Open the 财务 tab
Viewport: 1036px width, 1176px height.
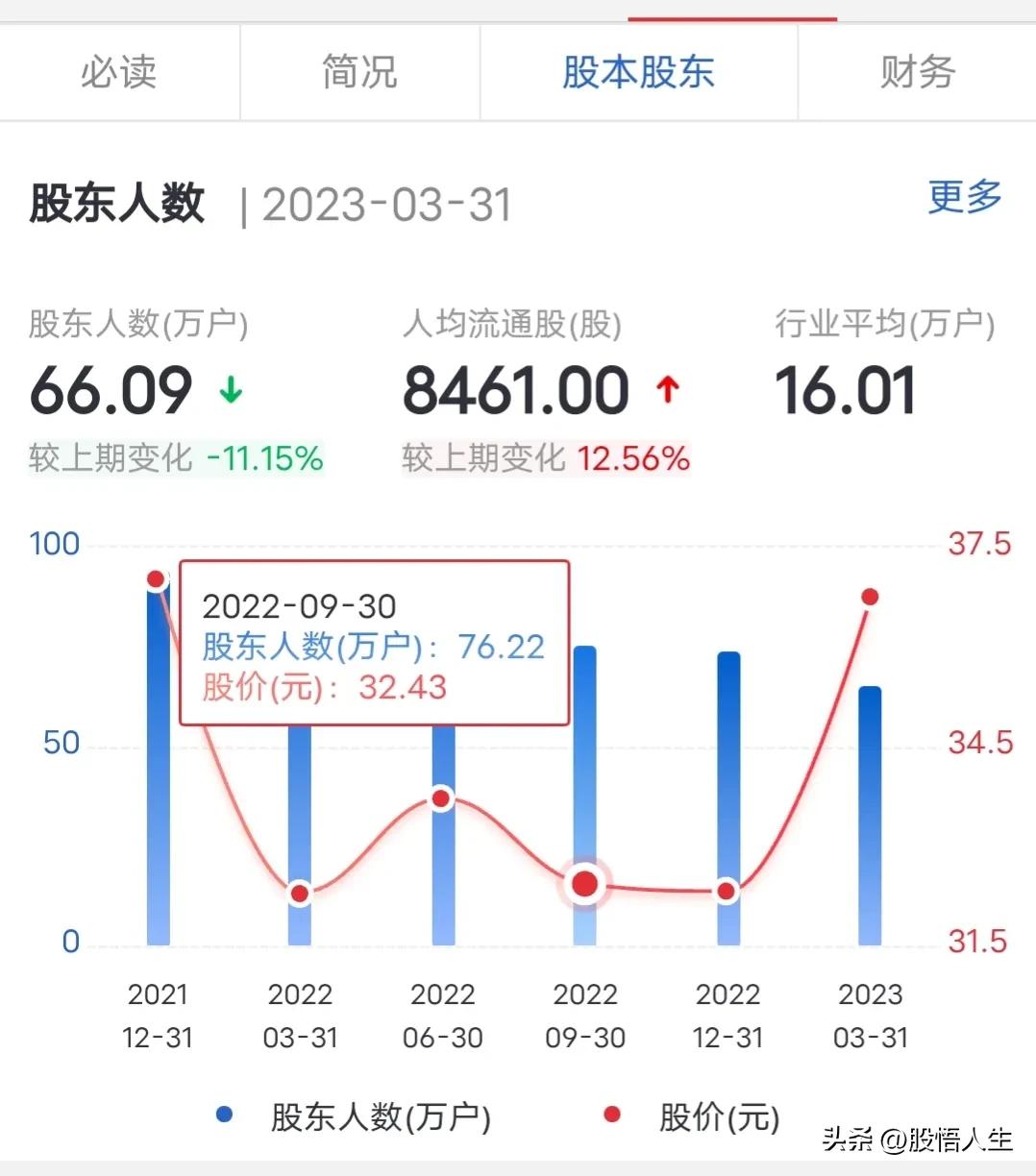coord(915,72)
